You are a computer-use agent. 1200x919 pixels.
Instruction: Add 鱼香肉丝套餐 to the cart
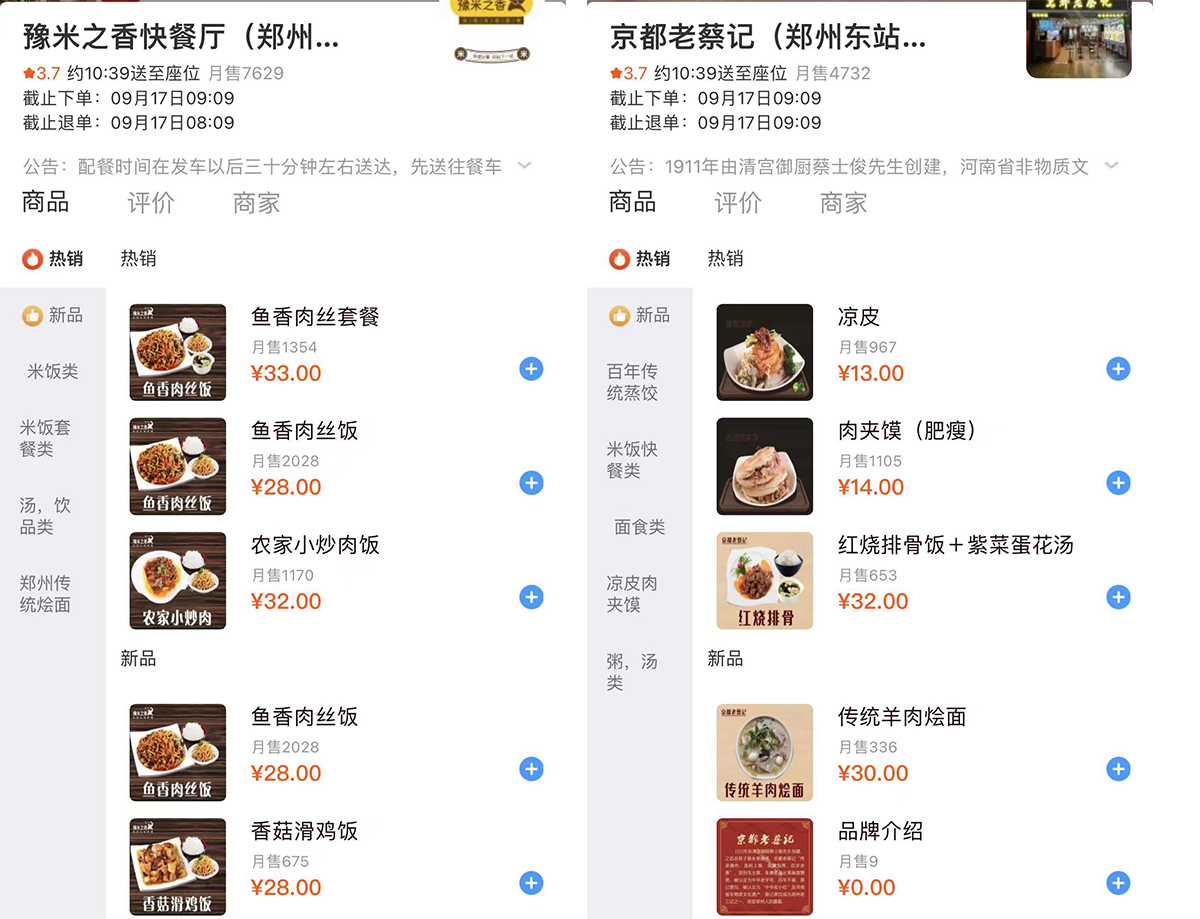point(531,369)
